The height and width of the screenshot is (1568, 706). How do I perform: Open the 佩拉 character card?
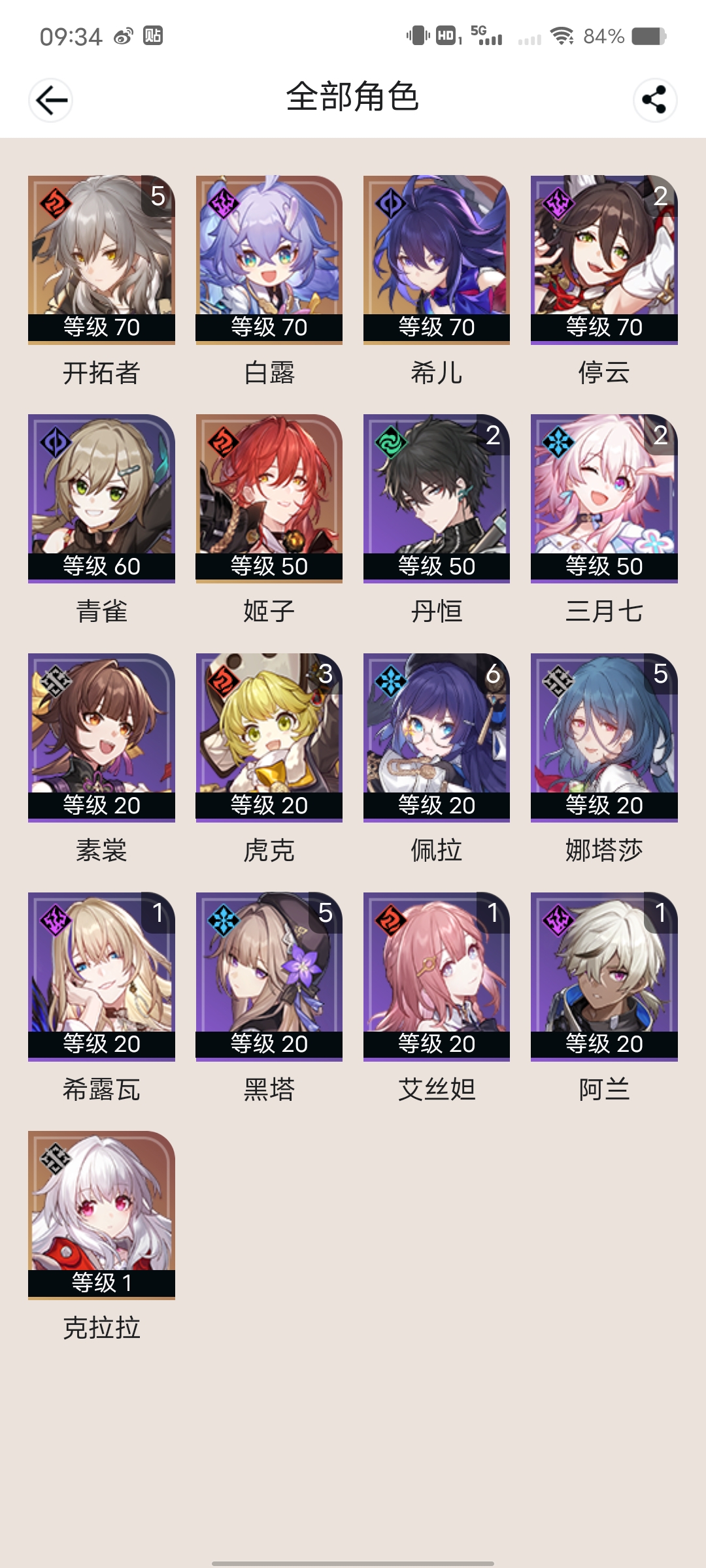[436, 737]
